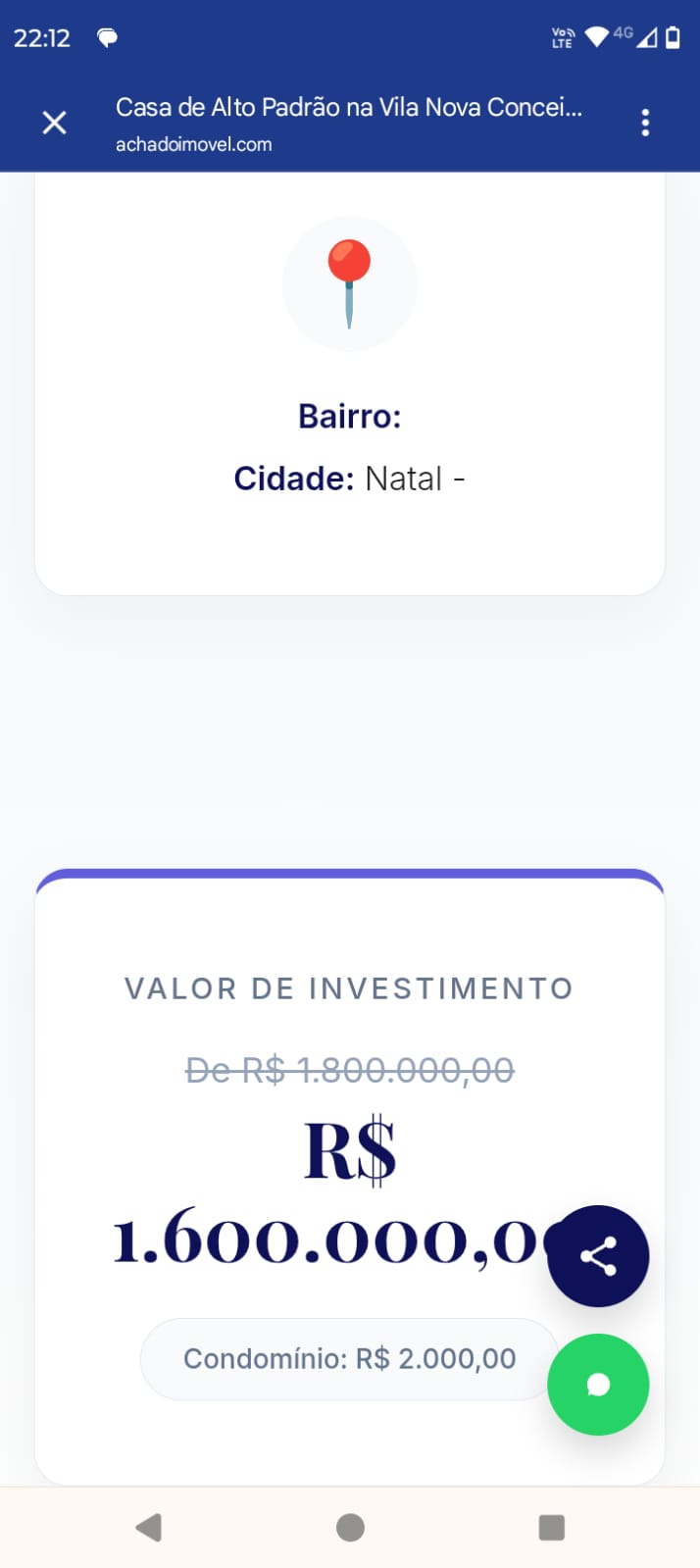700x1568 pixels.
Task: Open recent apps from the navigation bar
Action: (552, 1527)
